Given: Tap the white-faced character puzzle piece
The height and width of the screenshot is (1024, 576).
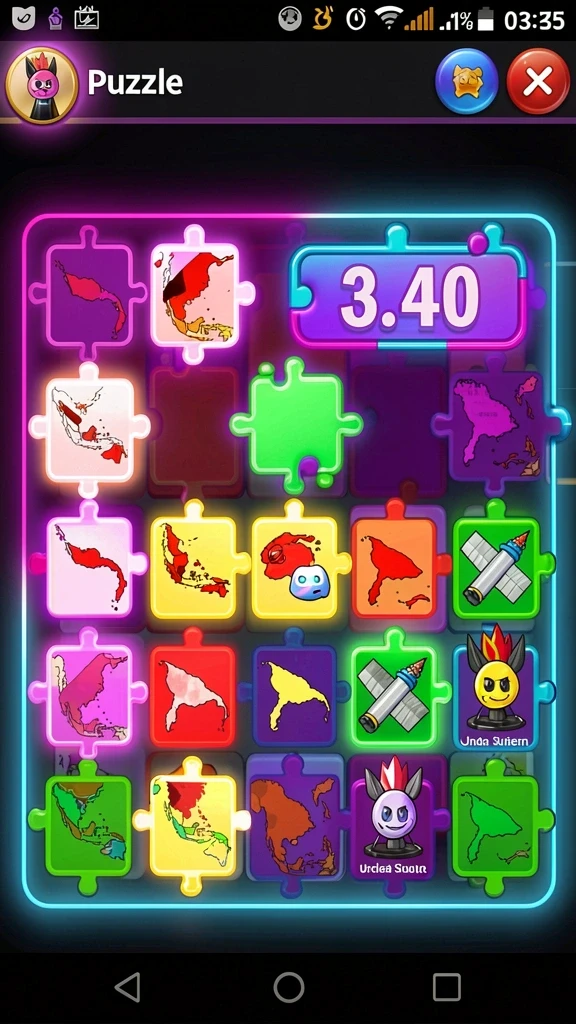Looking at the screenshot, I should (x=394, y=820).
